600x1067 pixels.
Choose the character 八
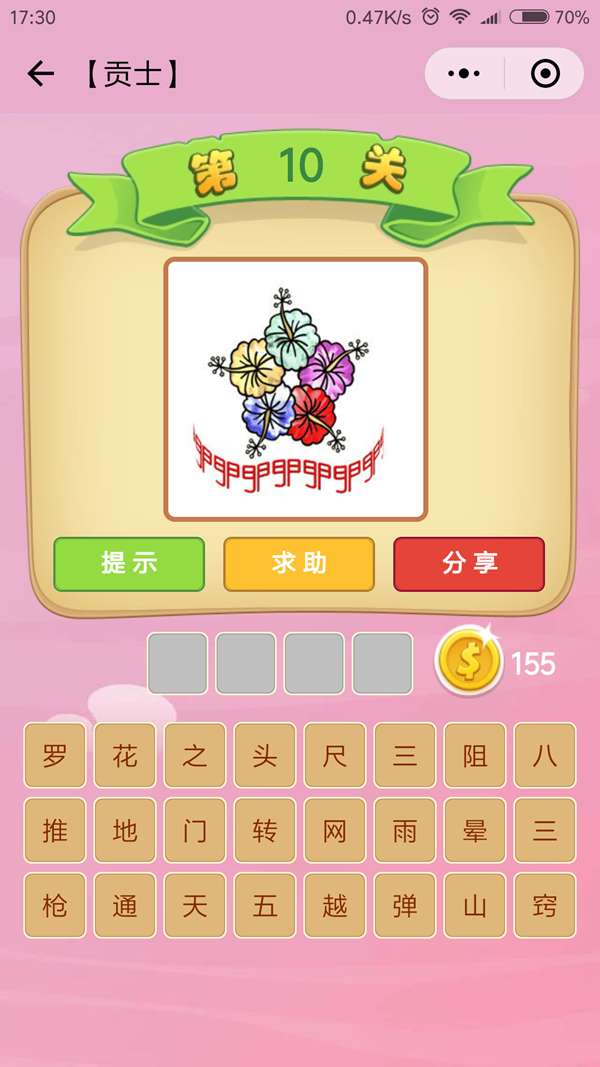pyautogui.click(x=545, y=755)
